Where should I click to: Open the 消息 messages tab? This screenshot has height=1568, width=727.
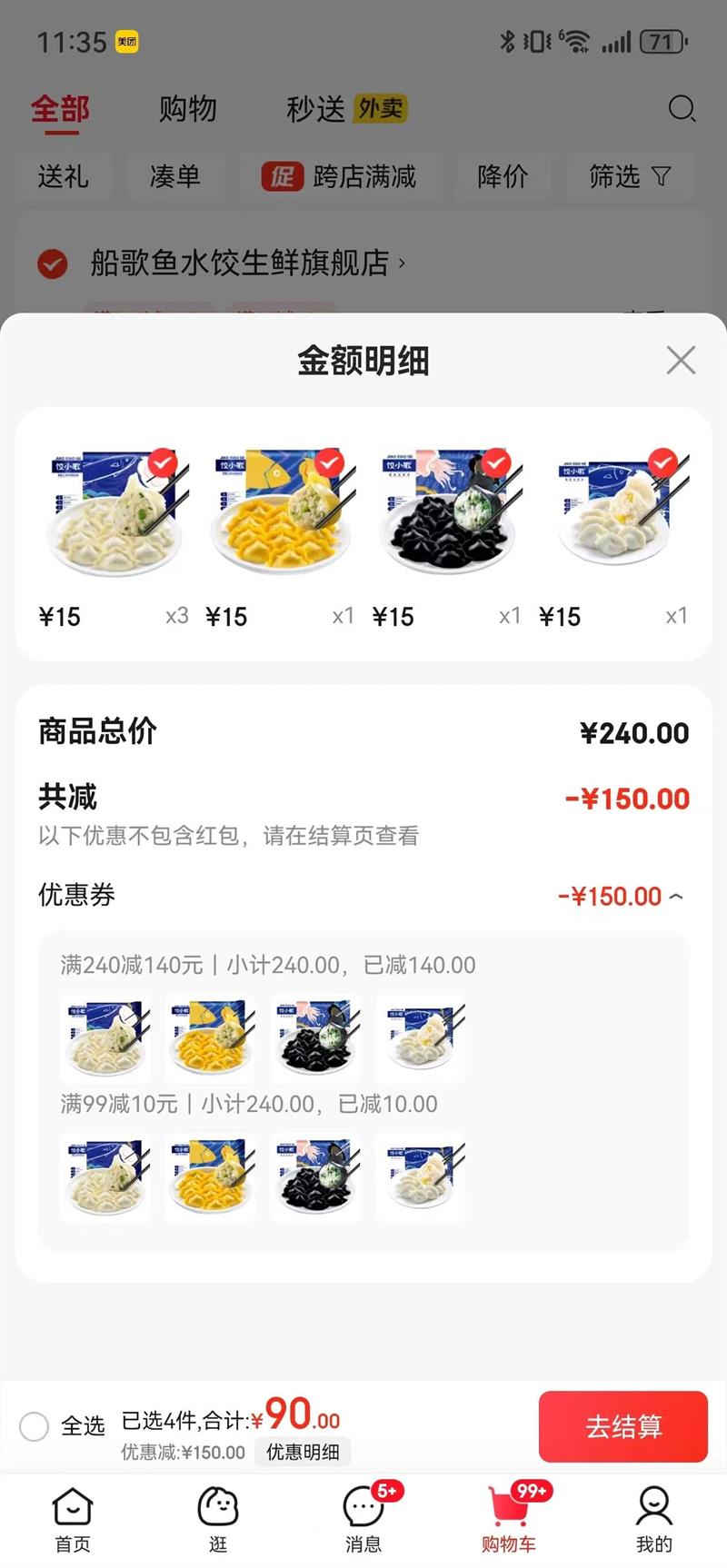[x=363, y=1520]
